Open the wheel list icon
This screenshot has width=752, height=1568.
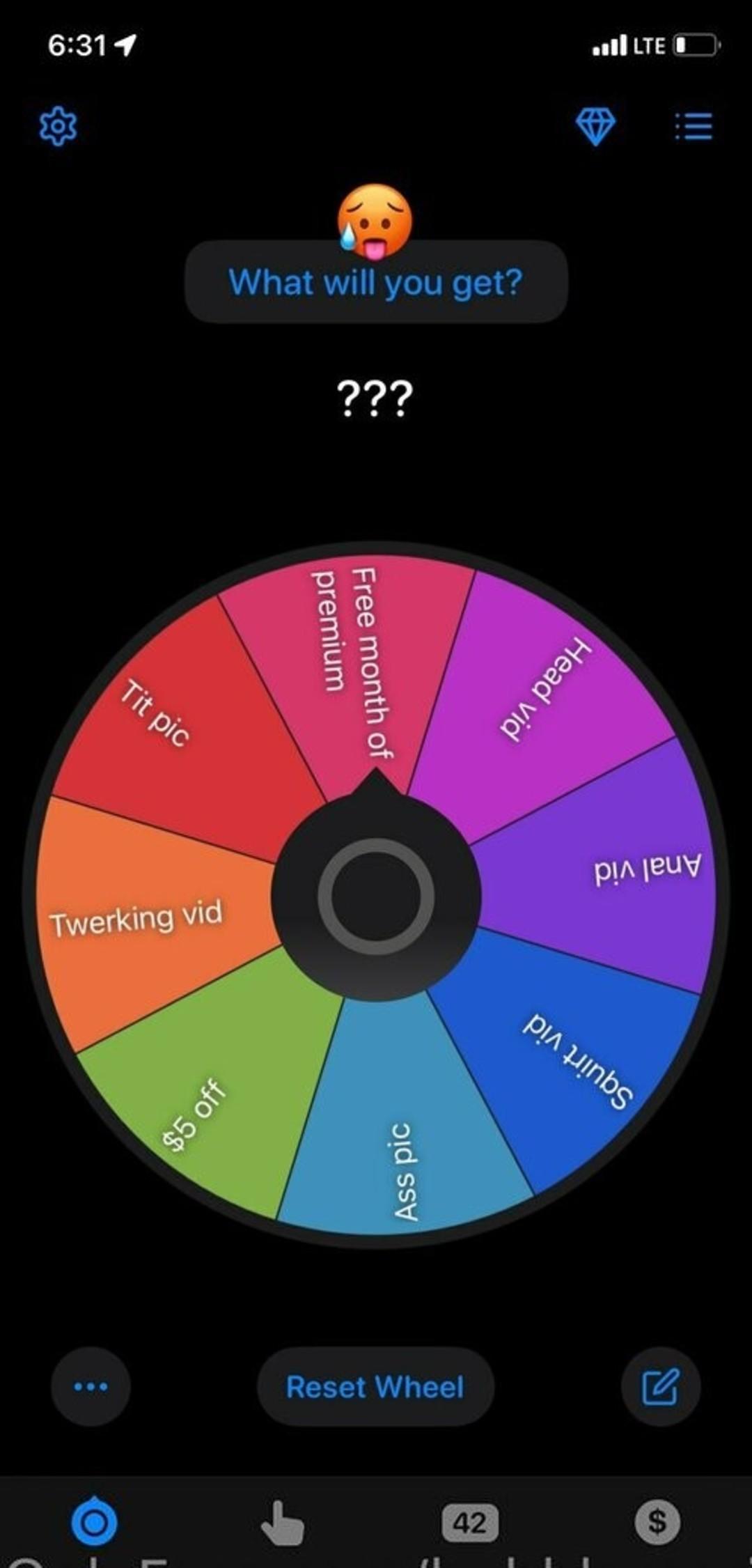[x=694, y=127]
